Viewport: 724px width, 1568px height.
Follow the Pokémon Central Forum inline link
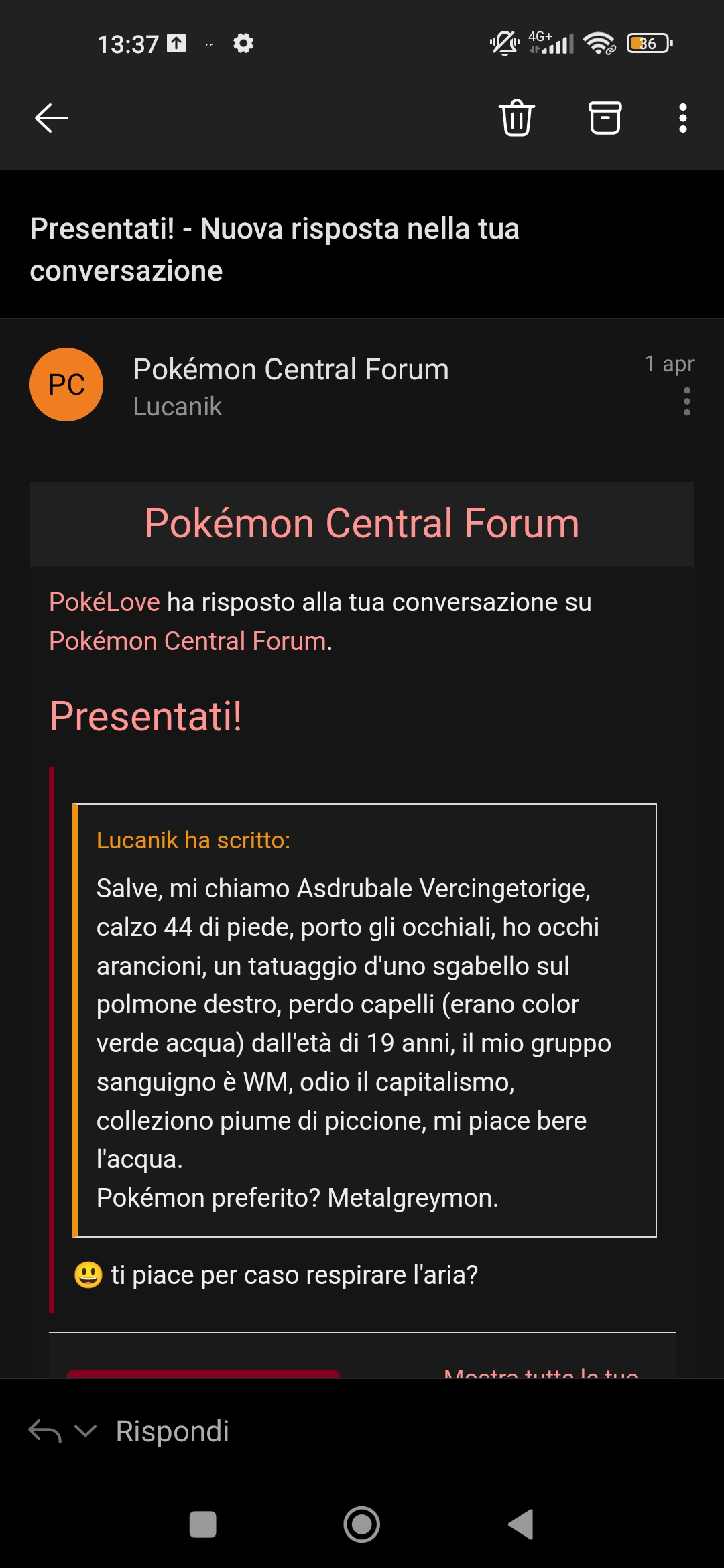[188, 641]
